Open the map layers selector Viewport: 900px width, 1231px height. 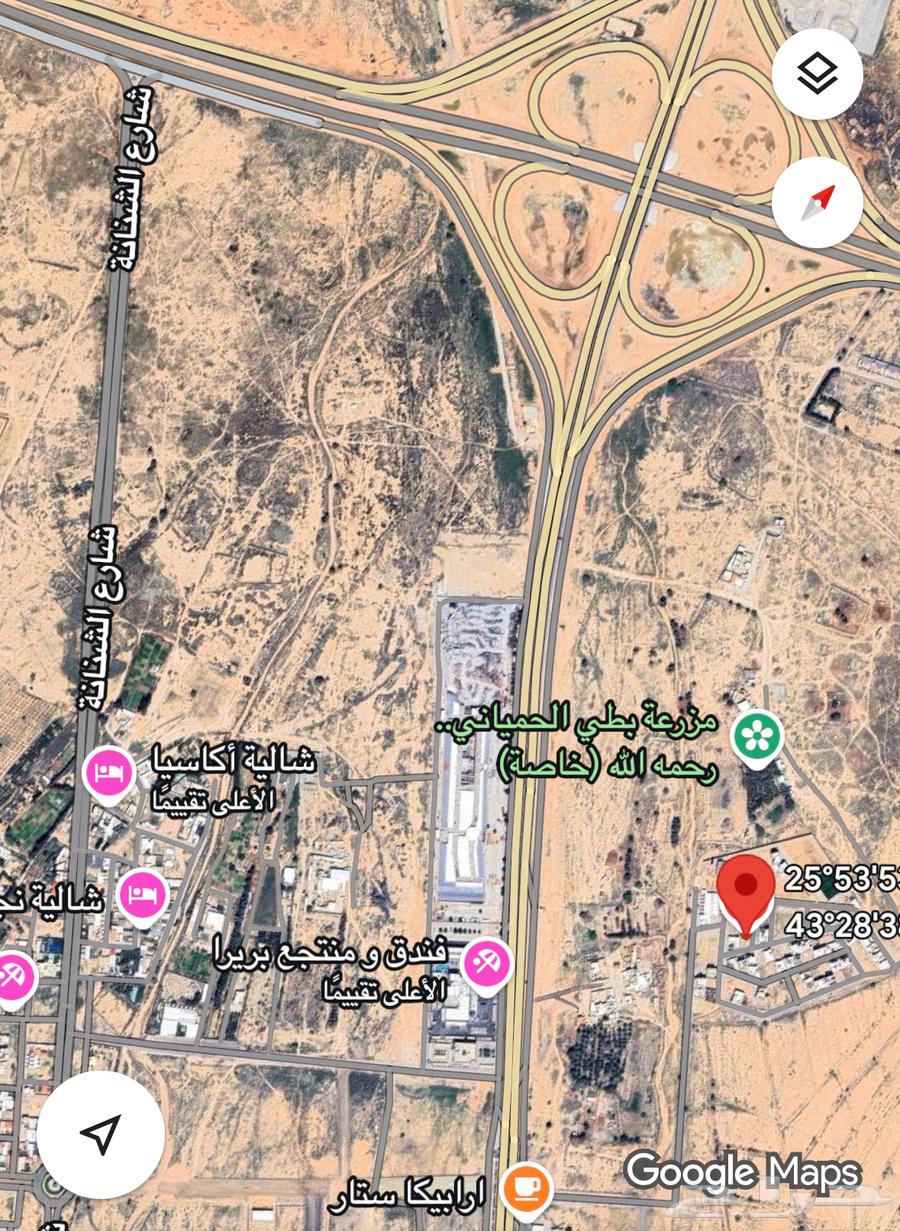tap(817, 74)
